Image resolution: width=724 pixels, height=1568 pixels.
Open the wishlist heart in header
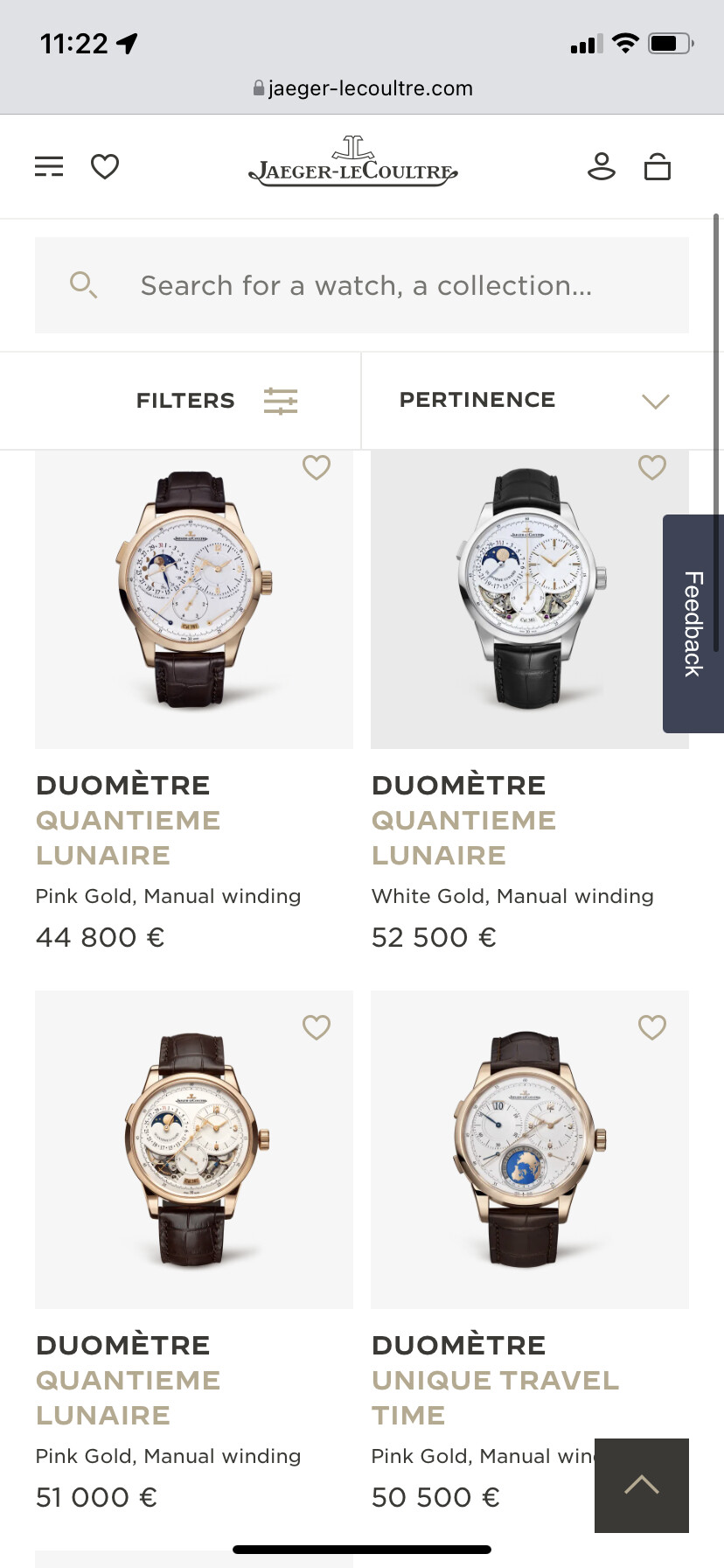(x=105, y=166)
